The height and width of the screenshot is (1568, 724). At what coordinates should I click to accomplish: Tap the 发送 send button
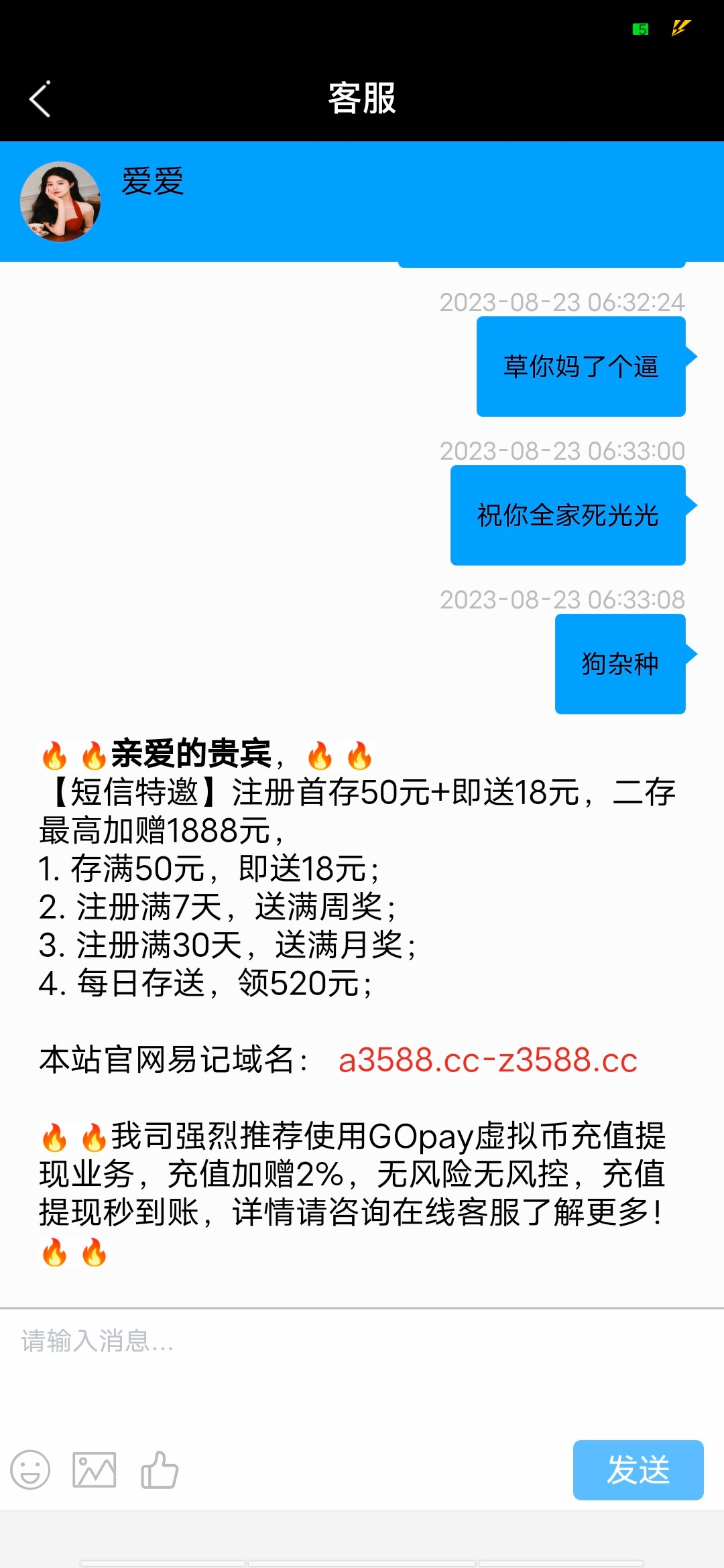[x=638, y=1470]
